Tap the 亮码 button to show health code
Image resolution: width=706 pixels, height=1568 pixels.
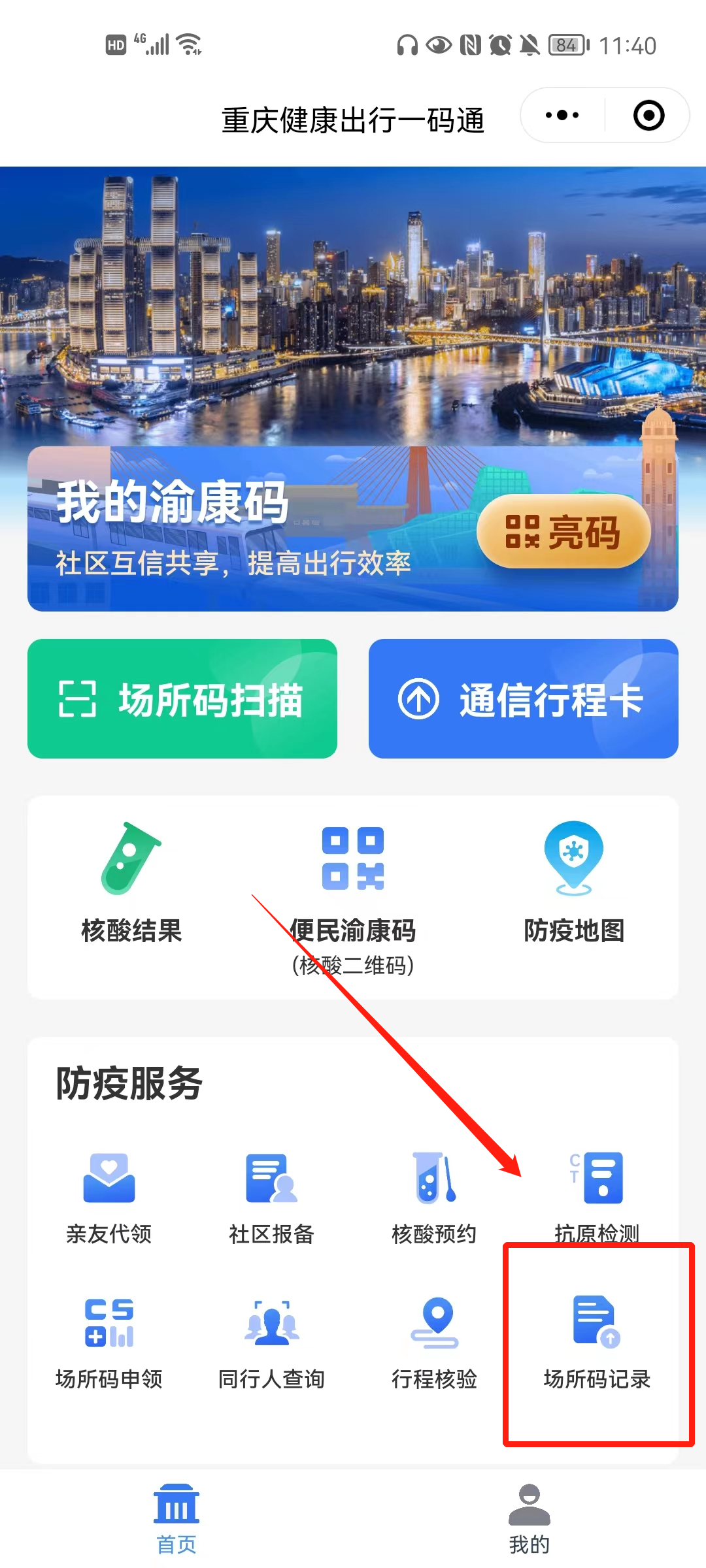pos(563,531)
